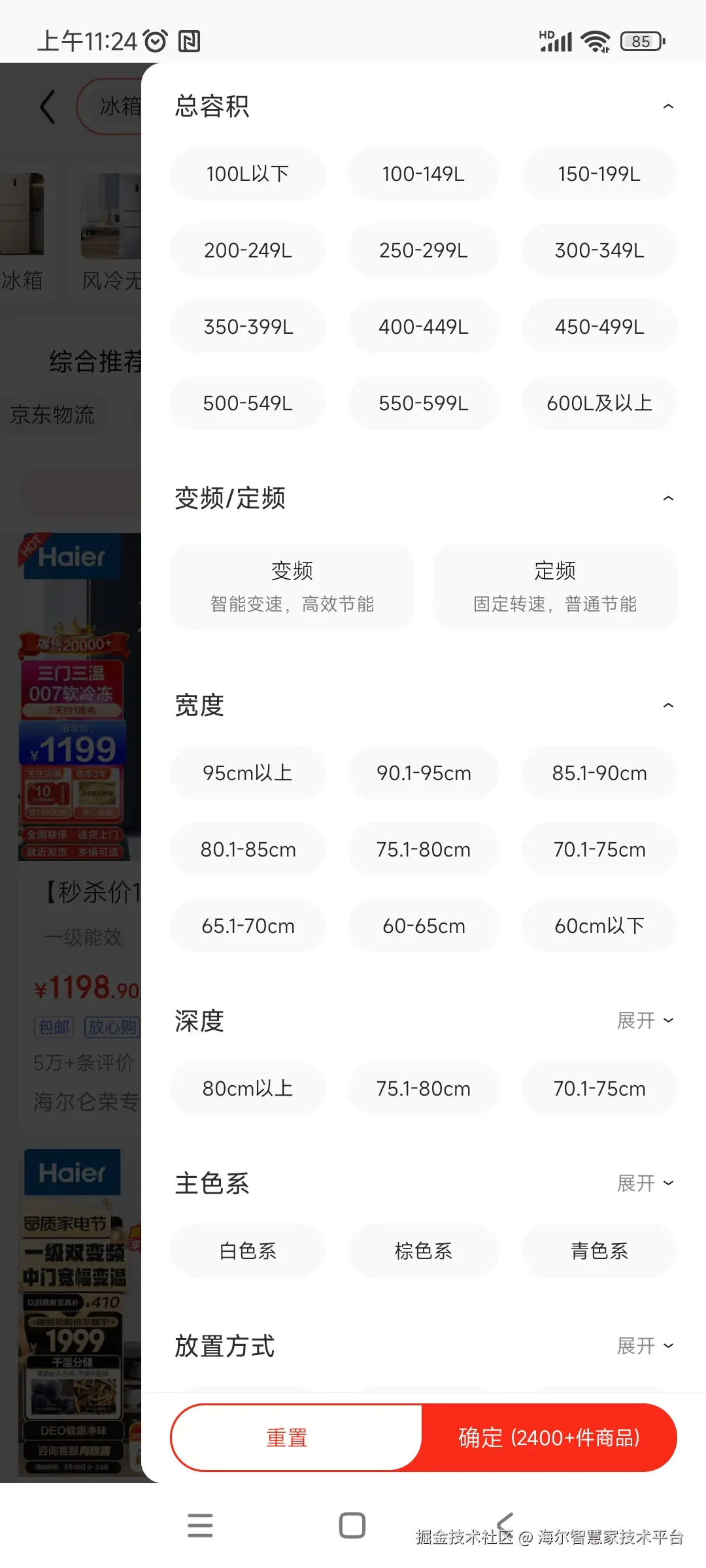Image resolution: width=706 pixels, height=1568 pixels.
Task: Select the 青色系 color filter
Action: [x=599, y=1250]
